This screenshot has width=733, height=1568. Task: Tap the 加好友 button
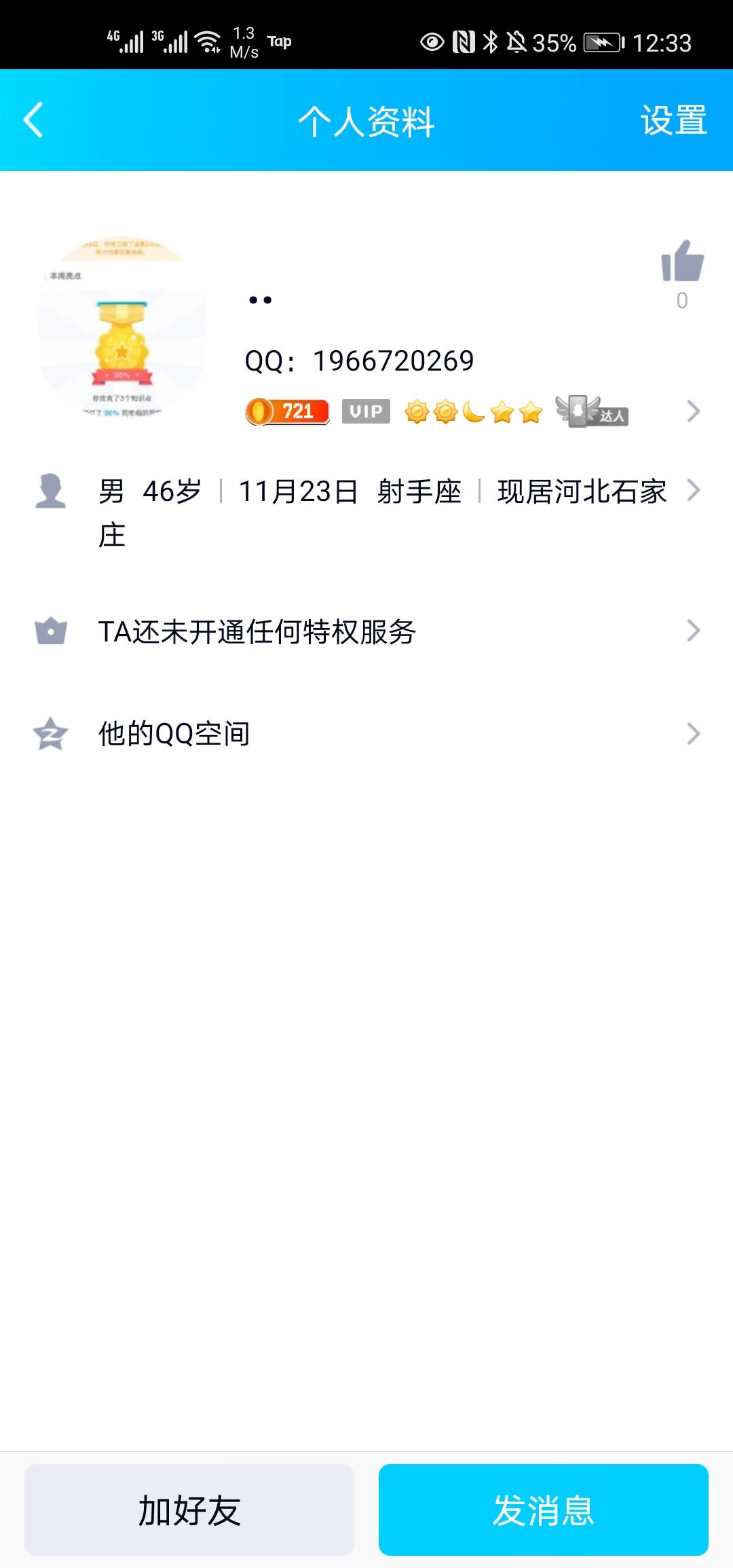pos(189,1510)
